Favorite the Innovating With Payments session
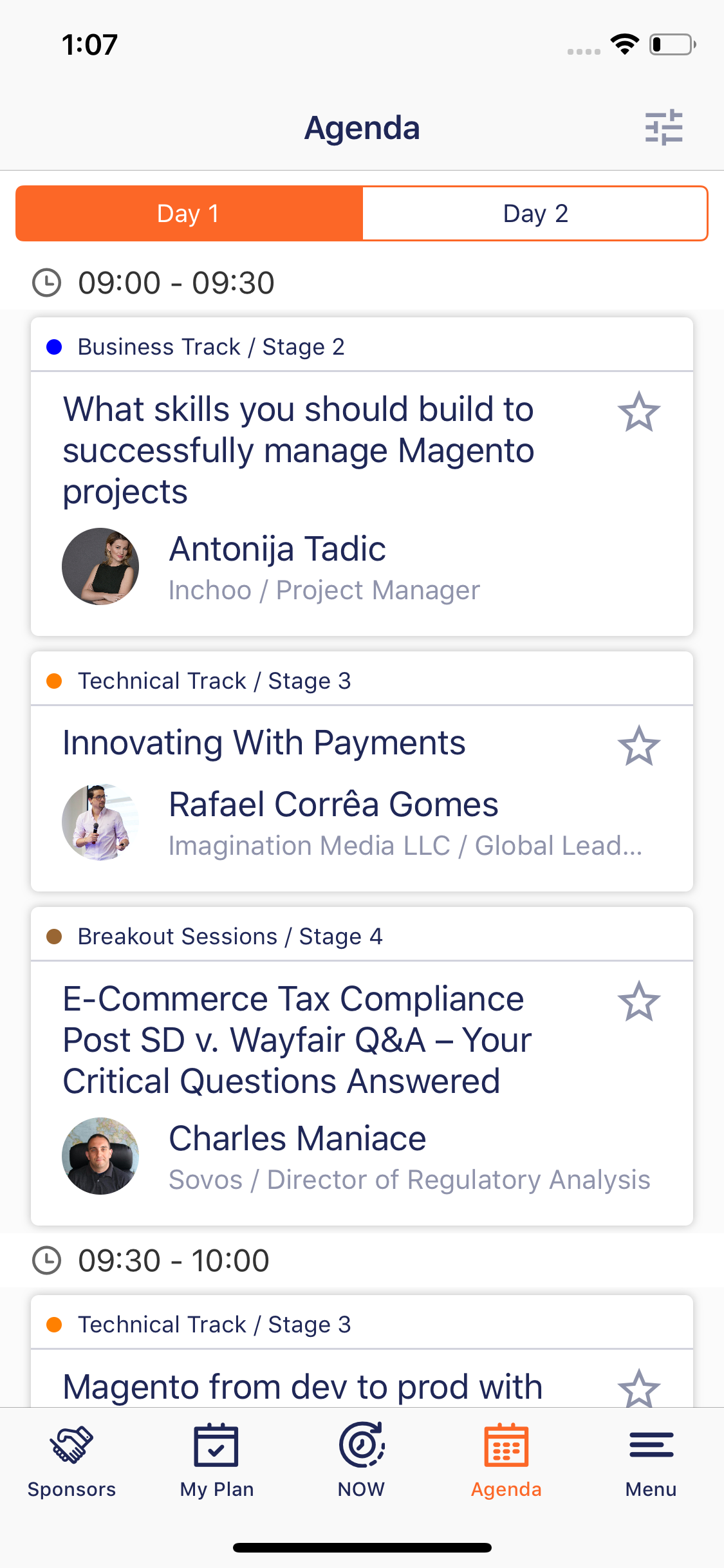This screenshot has height=1568, width=724. (x=638, y=746)
